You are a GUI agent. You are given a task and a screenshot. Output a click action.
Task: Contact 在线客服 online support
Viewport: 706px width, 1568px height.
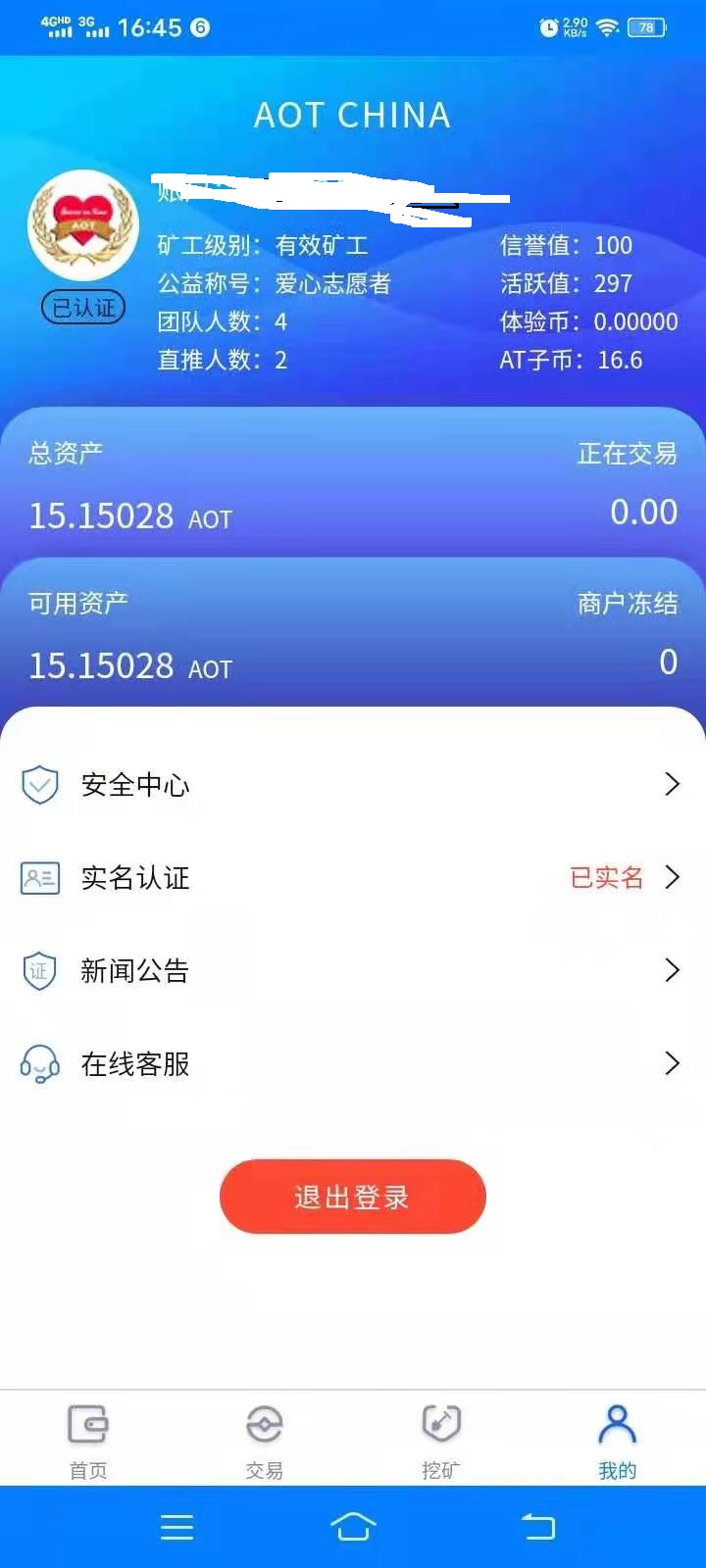(x=351, y=1064)
